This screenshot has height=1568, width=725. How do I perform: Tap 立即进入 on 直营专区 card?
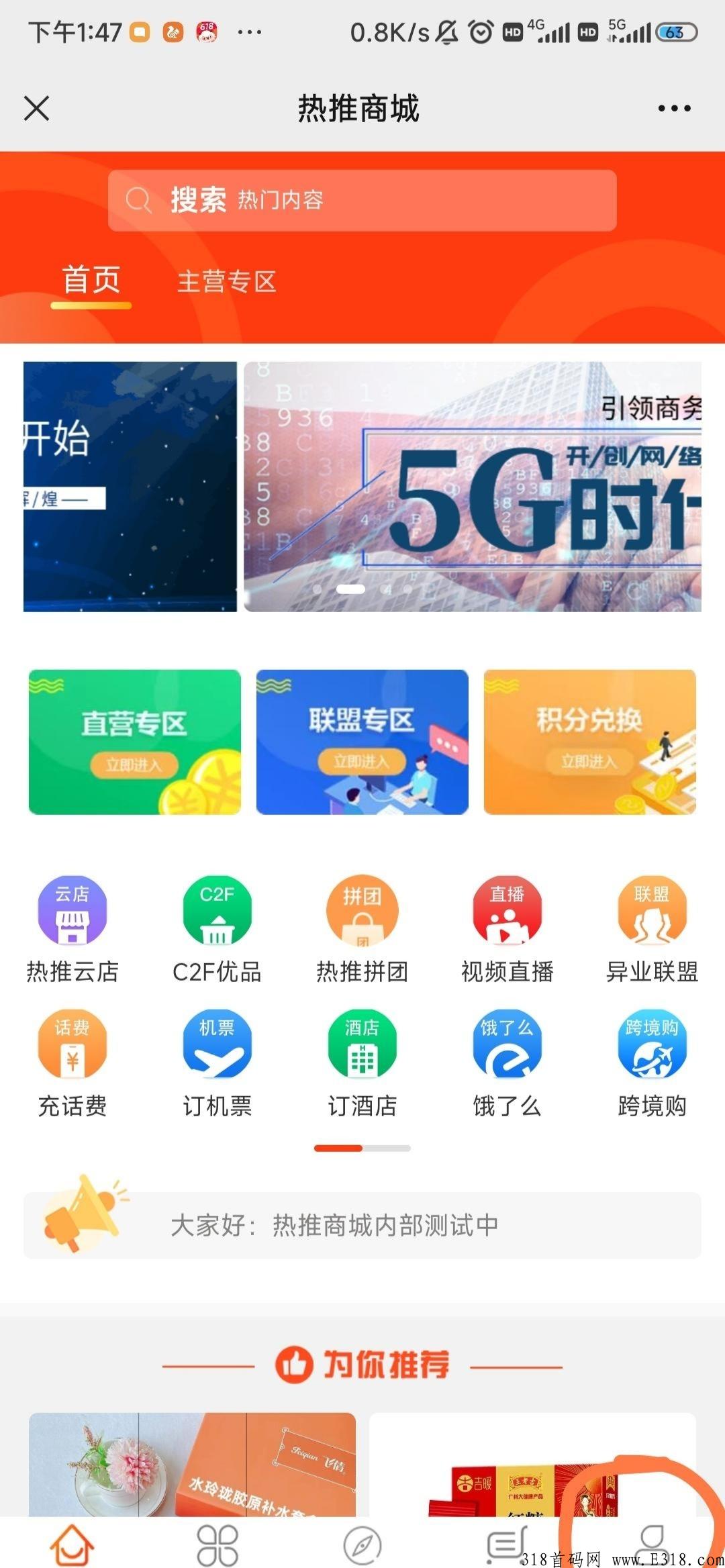[x=133, y=765]
